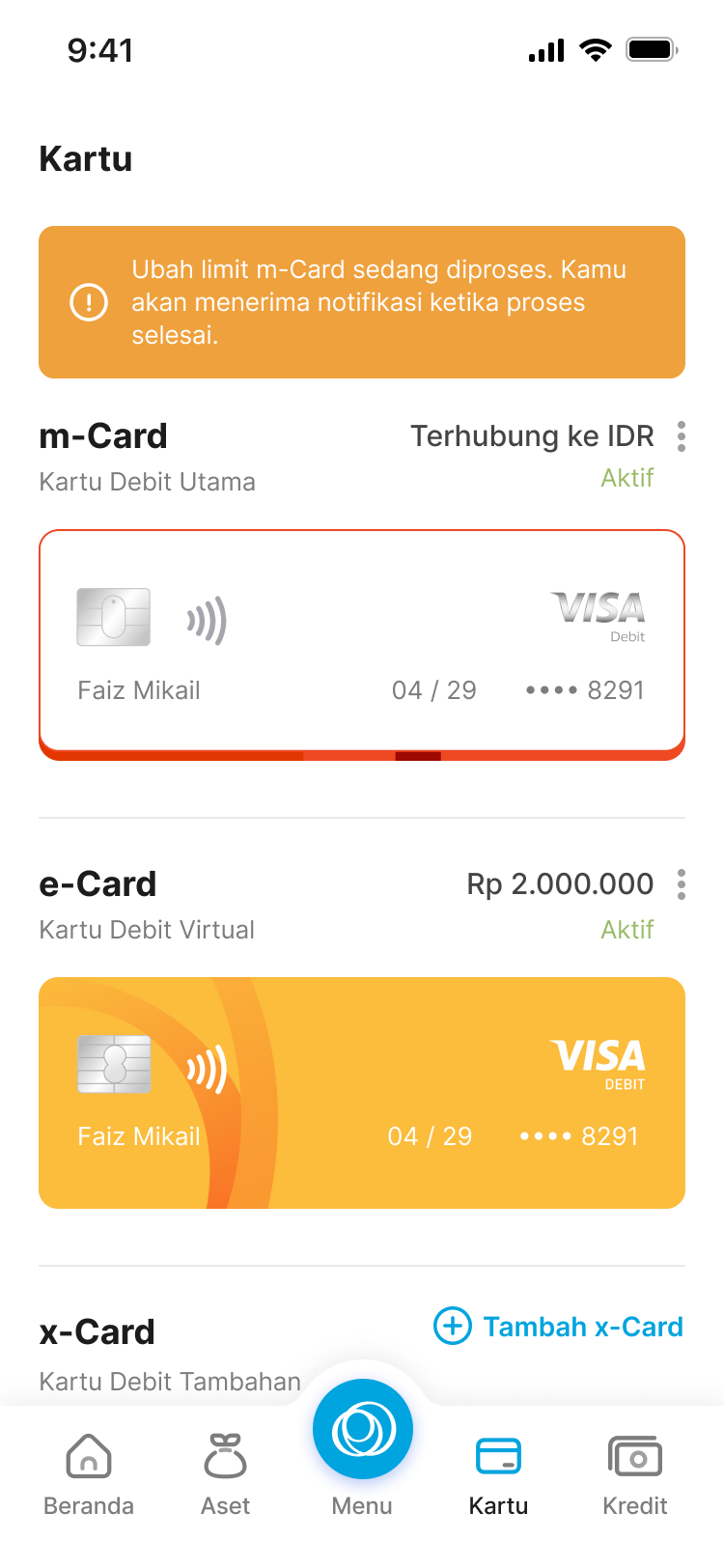Open the e-Card overflow menu
The image size is (724, 1568).
click(x=682, y=884)
